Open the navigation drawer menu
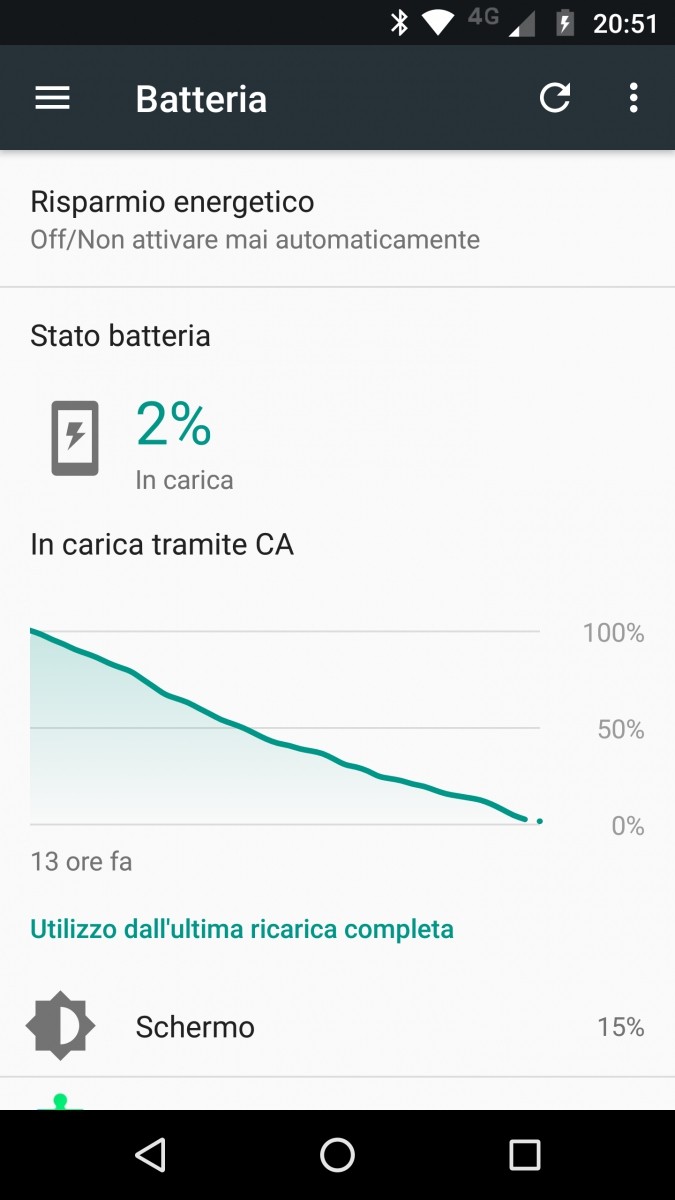This screenshot has height=1200, width=675. point(52,98)
